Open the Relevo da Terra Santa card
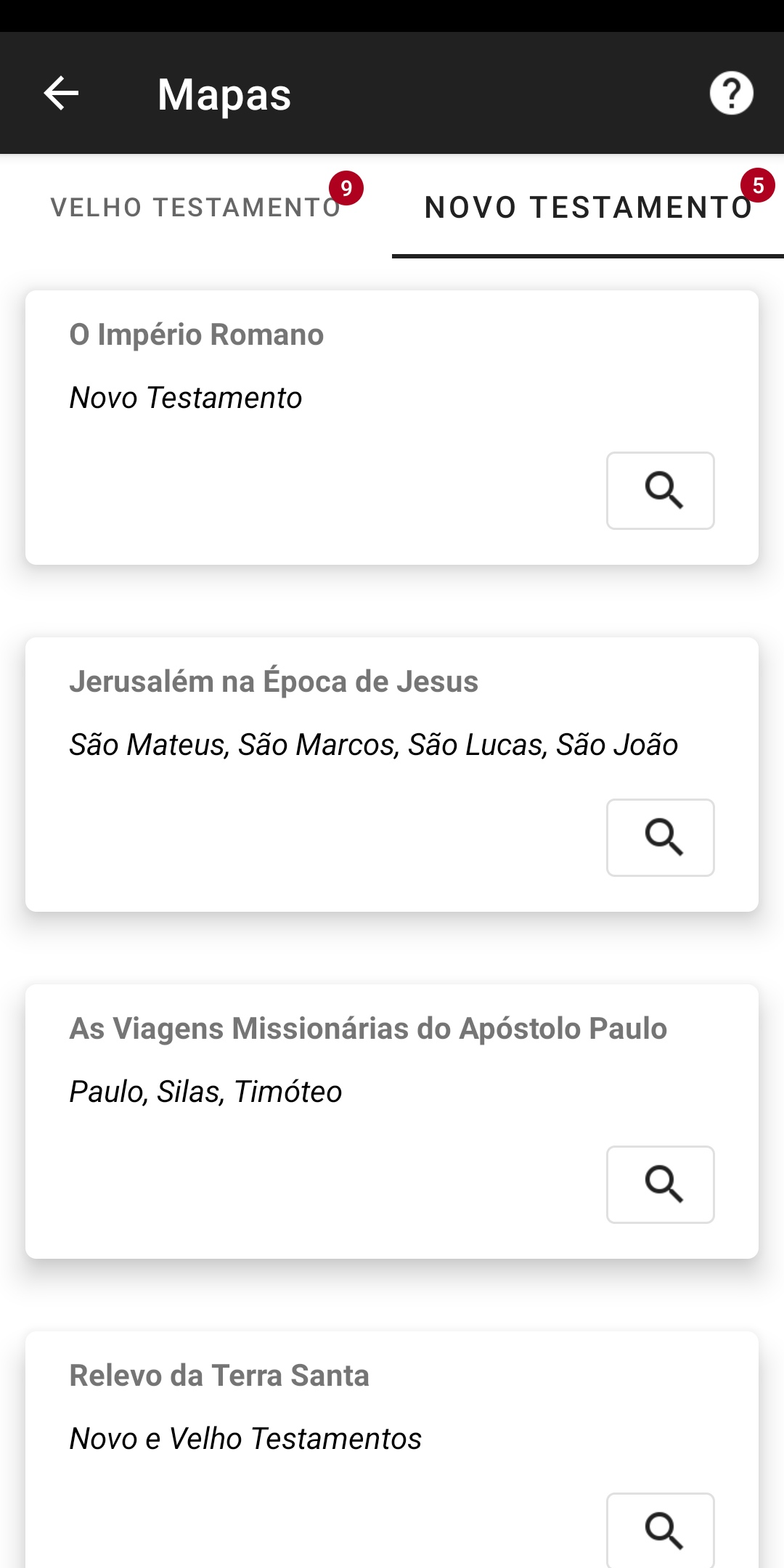 (392, 1450)
